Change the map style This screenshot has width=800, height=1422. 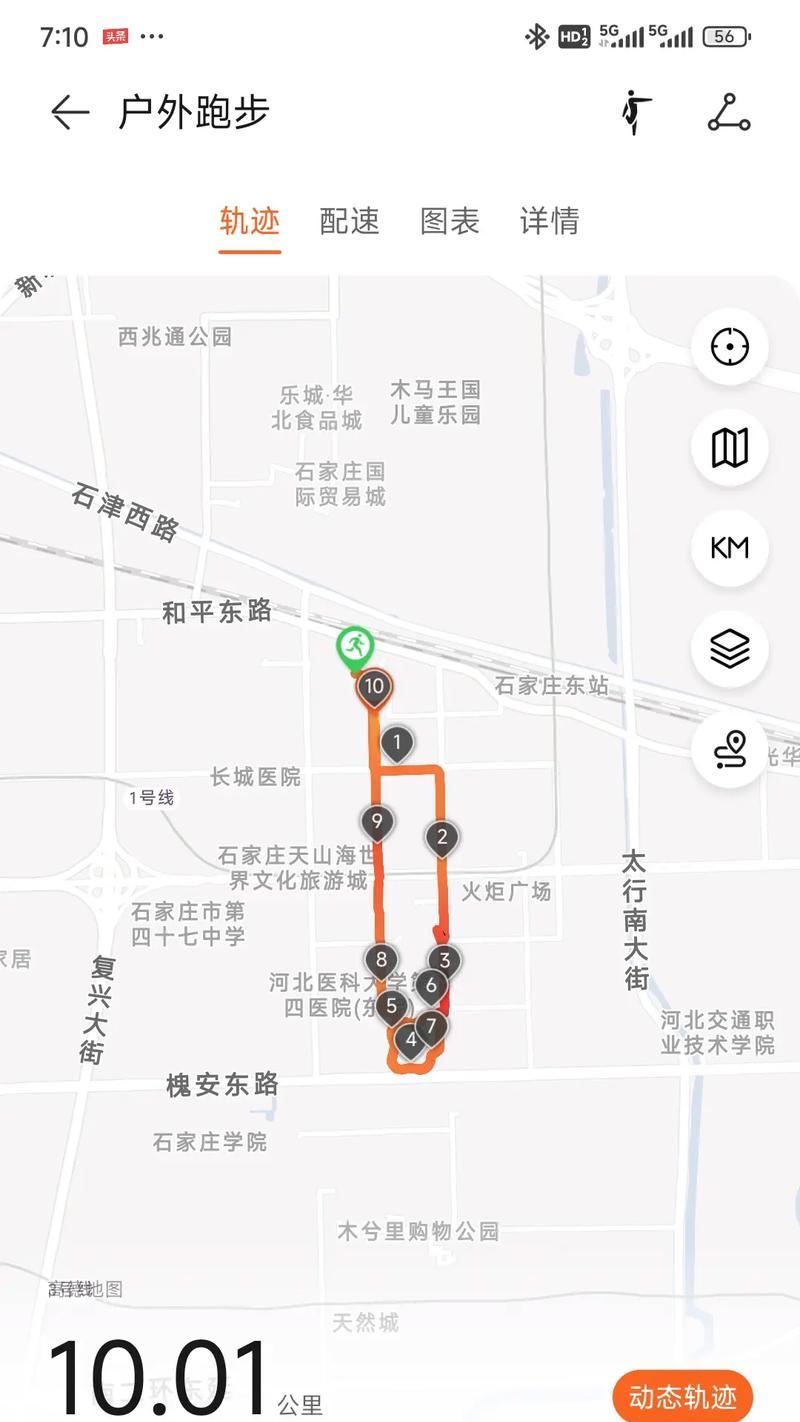tap(730, 448)
